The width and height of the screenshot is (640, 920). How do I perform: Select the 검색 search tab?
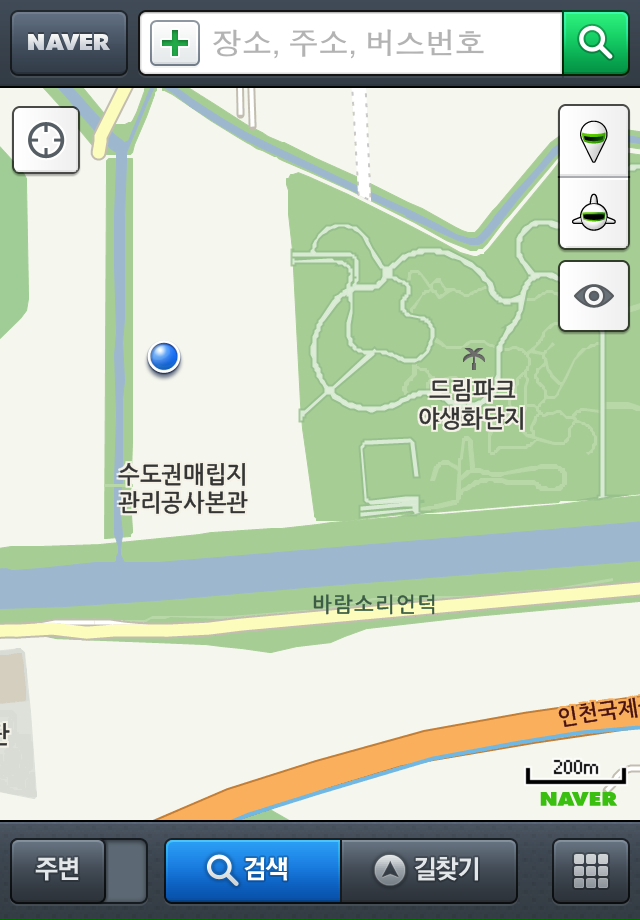252,870
